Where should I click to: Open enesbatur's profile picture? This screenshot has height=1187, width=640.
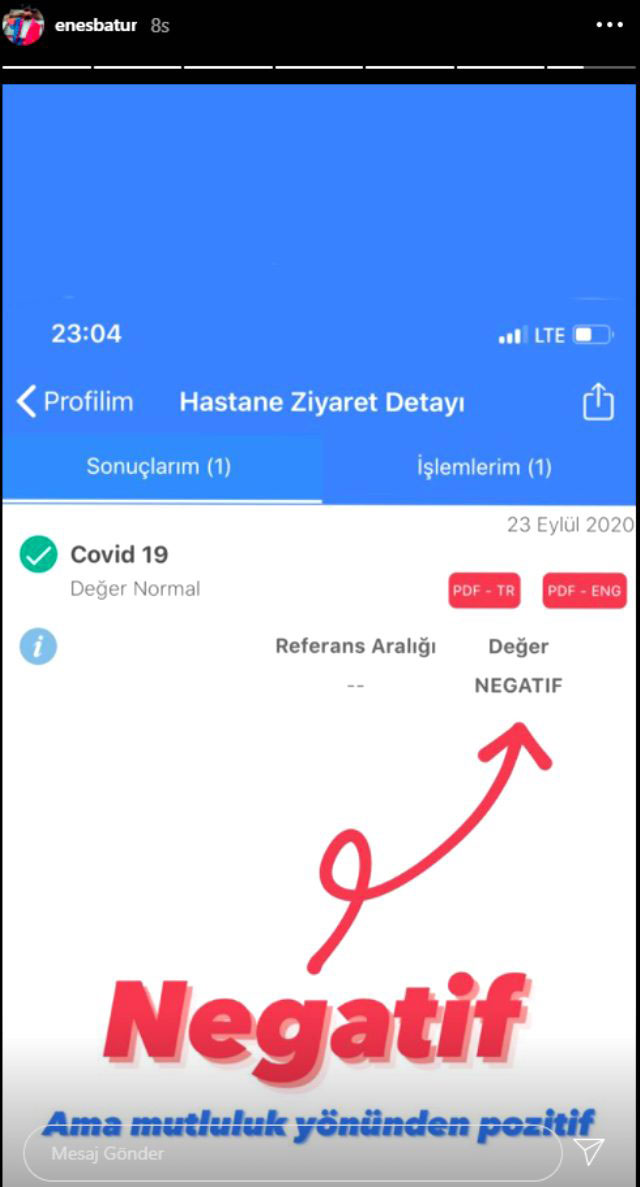coord(23,25)
